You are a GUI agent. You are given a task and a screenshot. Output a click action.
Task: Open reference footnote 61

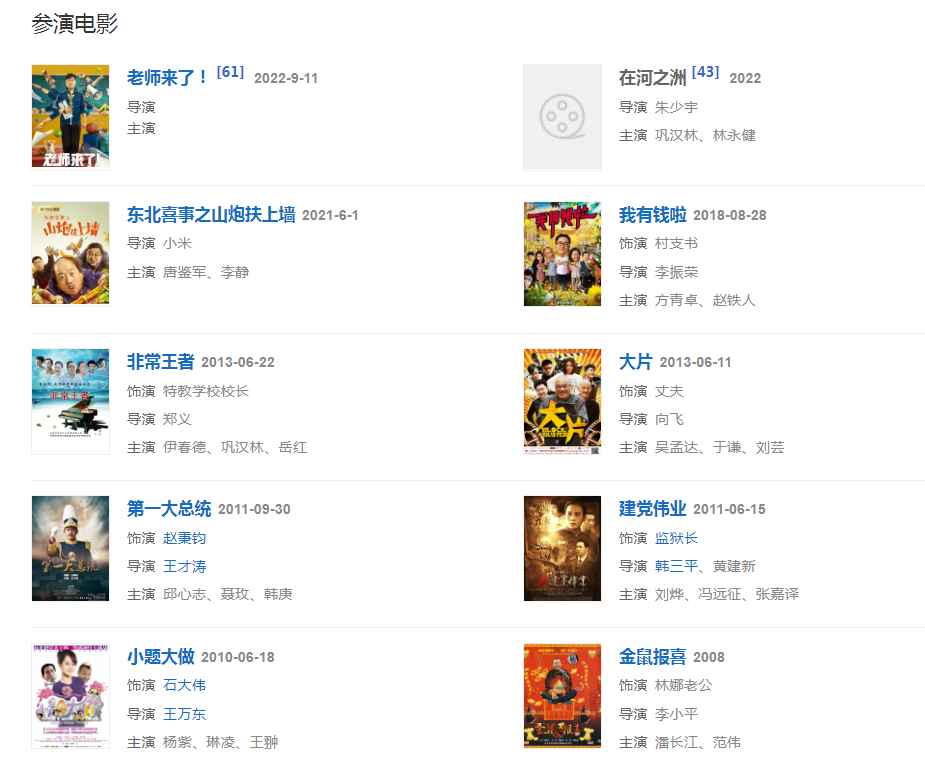[230, 72]
